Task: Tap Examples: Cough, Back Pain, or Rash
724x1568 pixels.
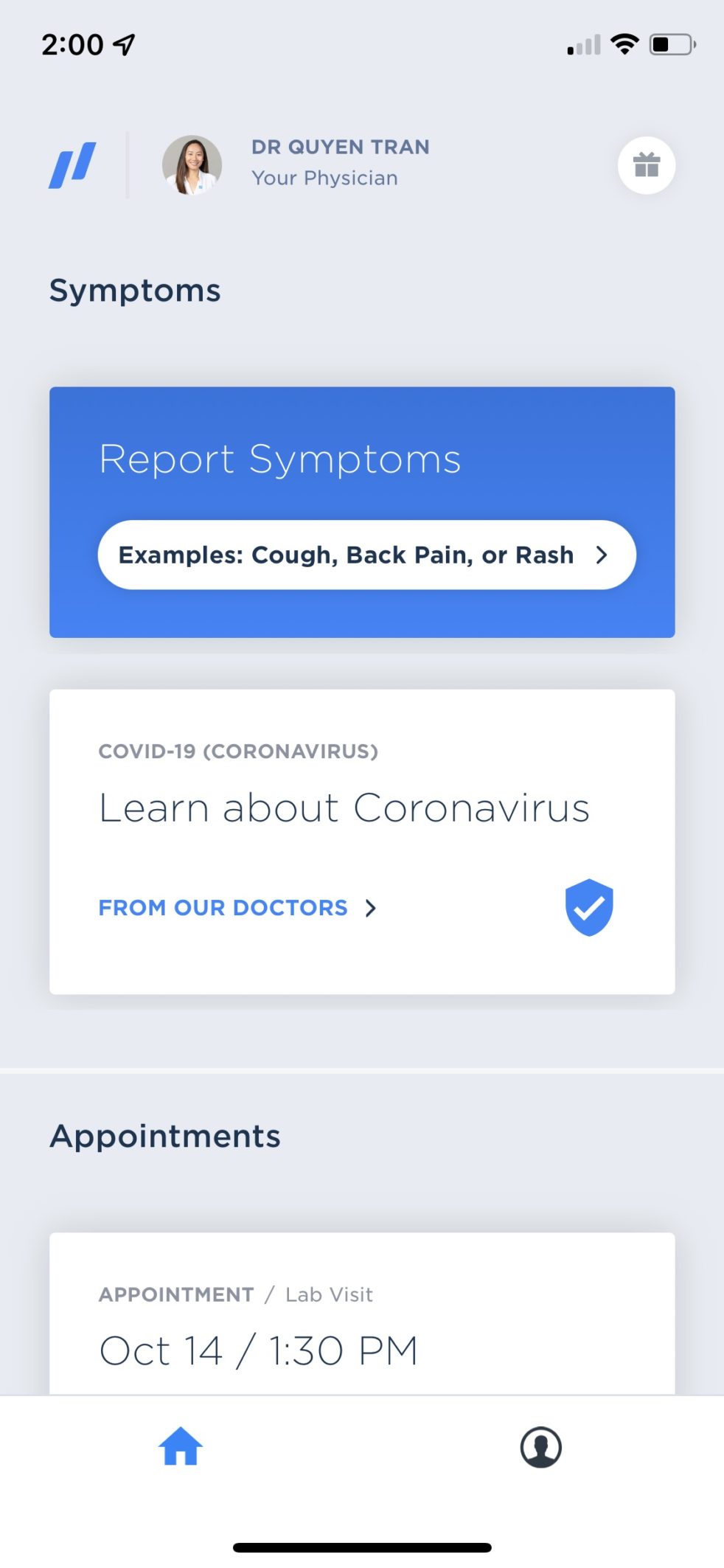Action: [x=345, y=555]
